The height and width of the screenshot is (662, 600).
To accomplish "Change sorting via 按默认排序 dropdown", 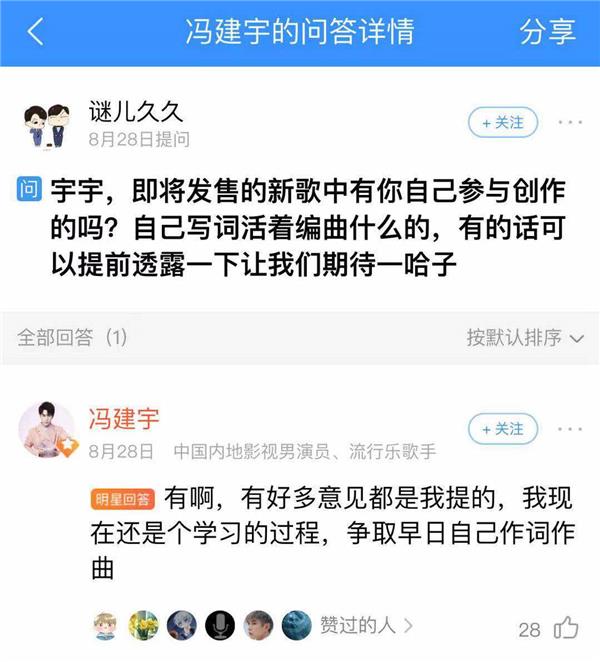I will [524, 338].
